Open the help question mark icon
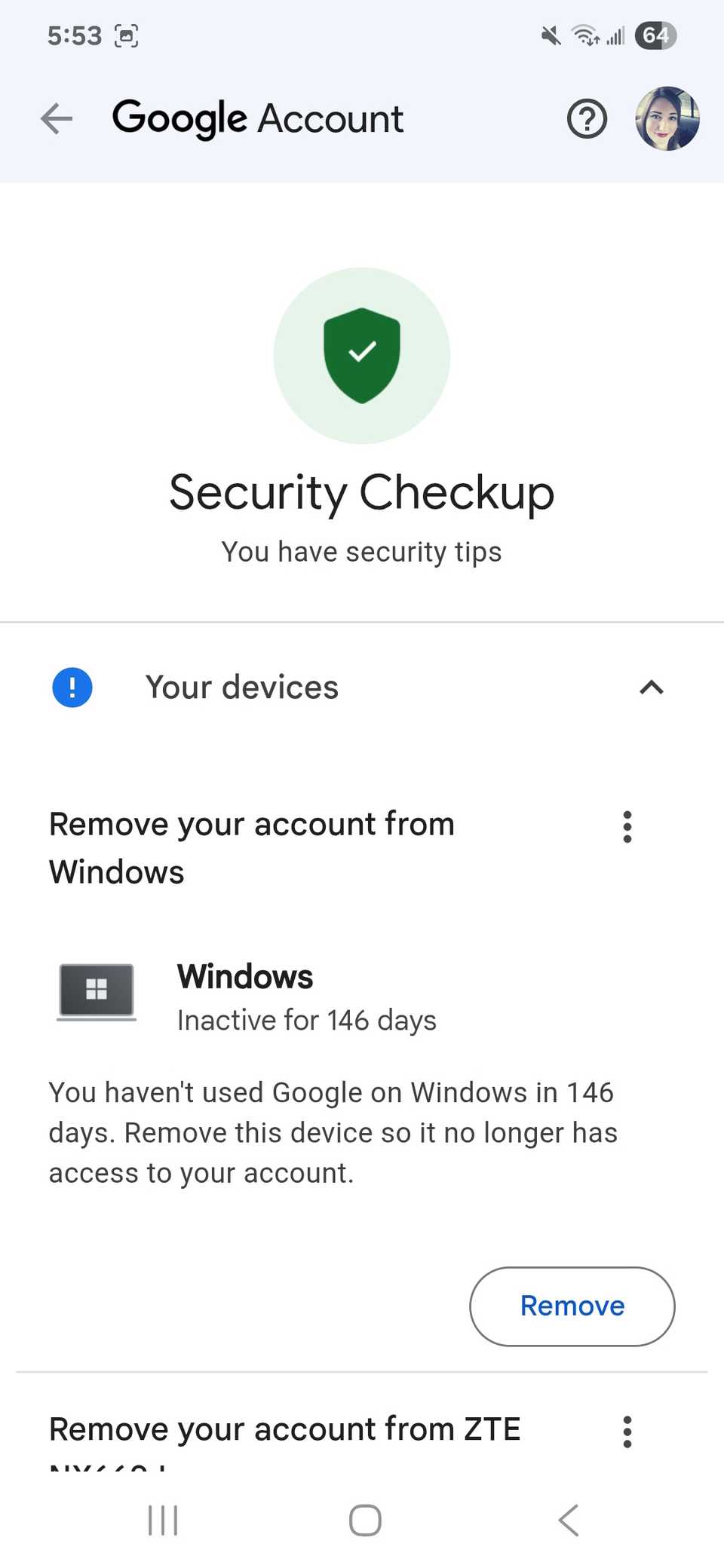 [x=587, y=119]
